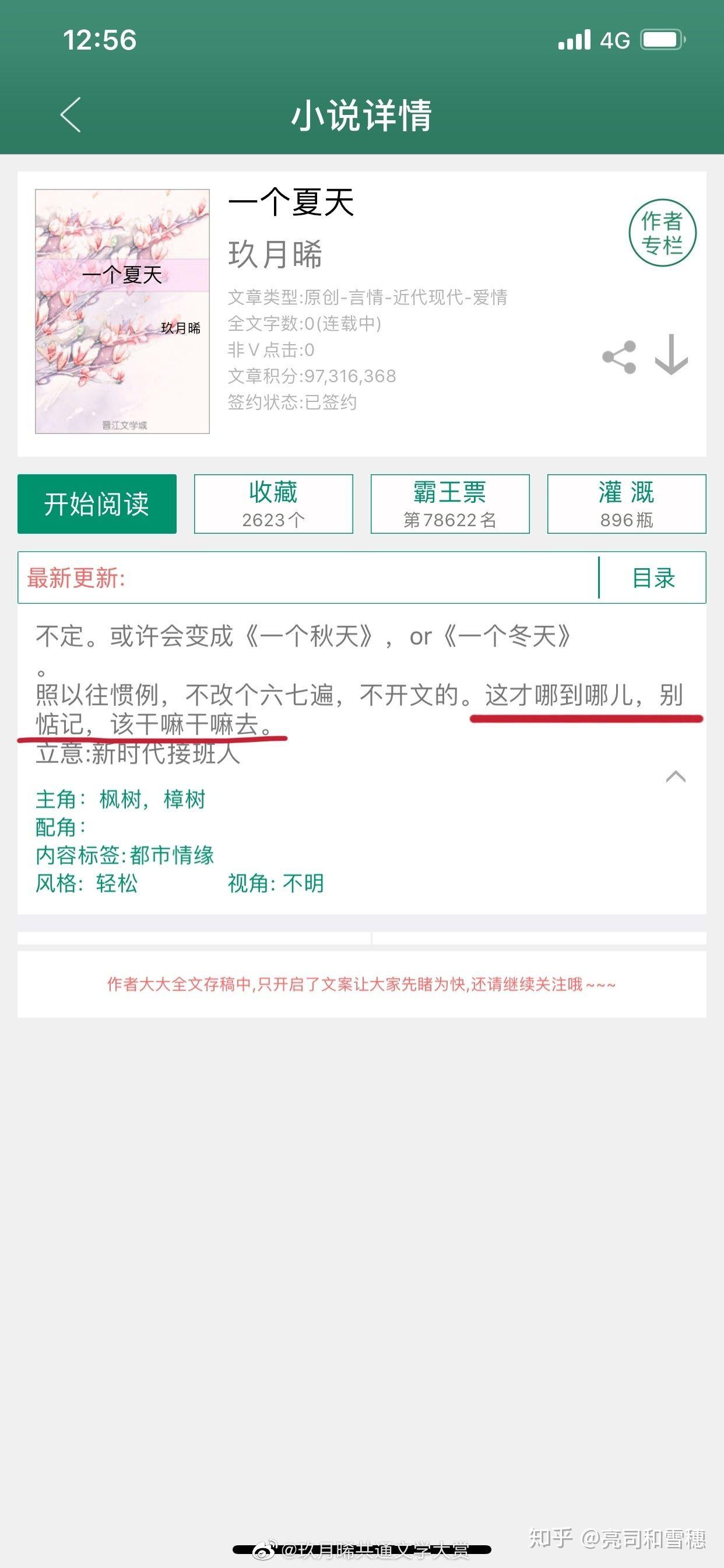Open the 霸王票 ranking button
The height and width of the screenshot is (1568, 724).
coord(449,504)
